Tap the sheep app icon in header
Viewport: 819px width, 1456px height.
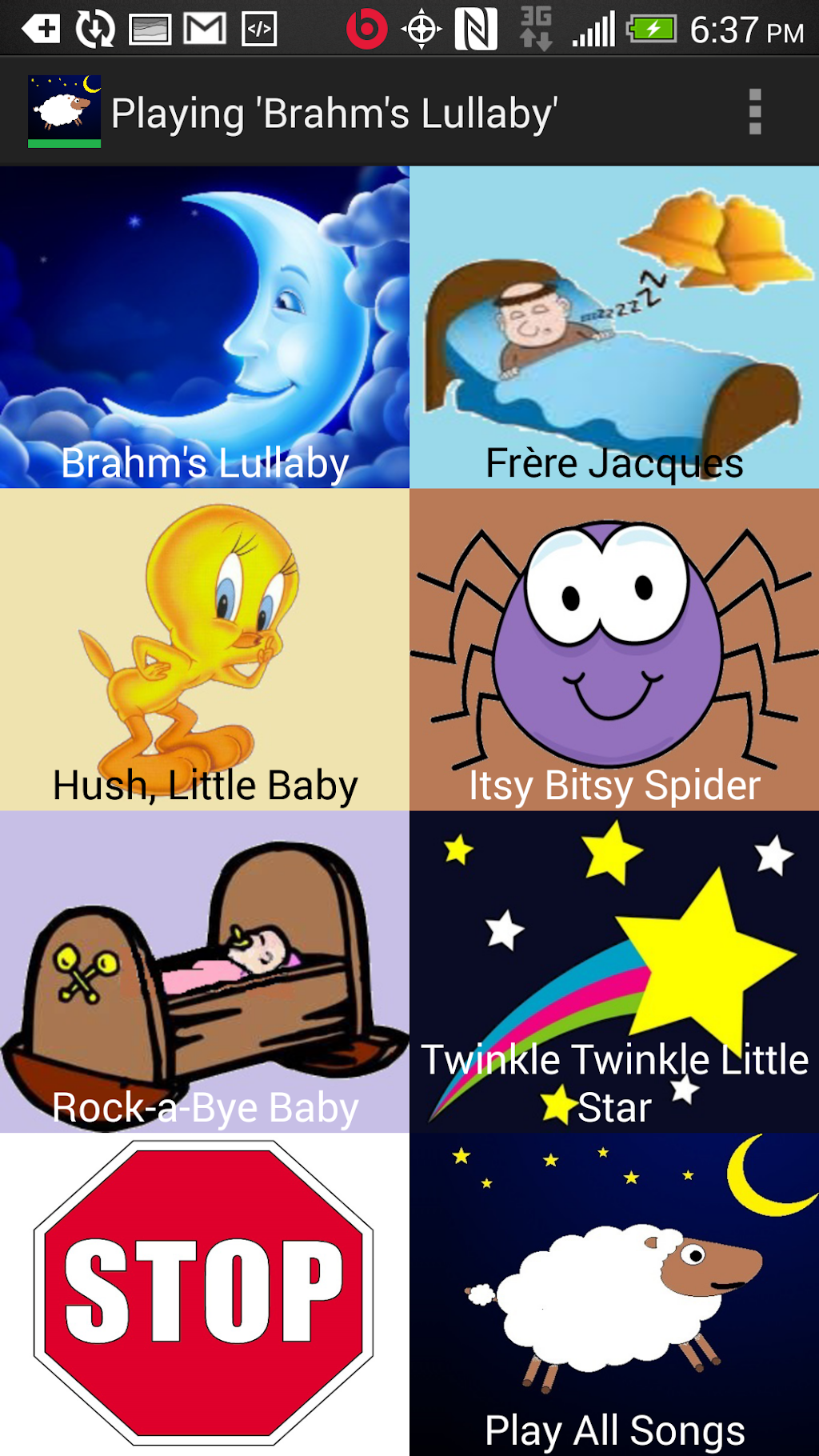(64, 112)
